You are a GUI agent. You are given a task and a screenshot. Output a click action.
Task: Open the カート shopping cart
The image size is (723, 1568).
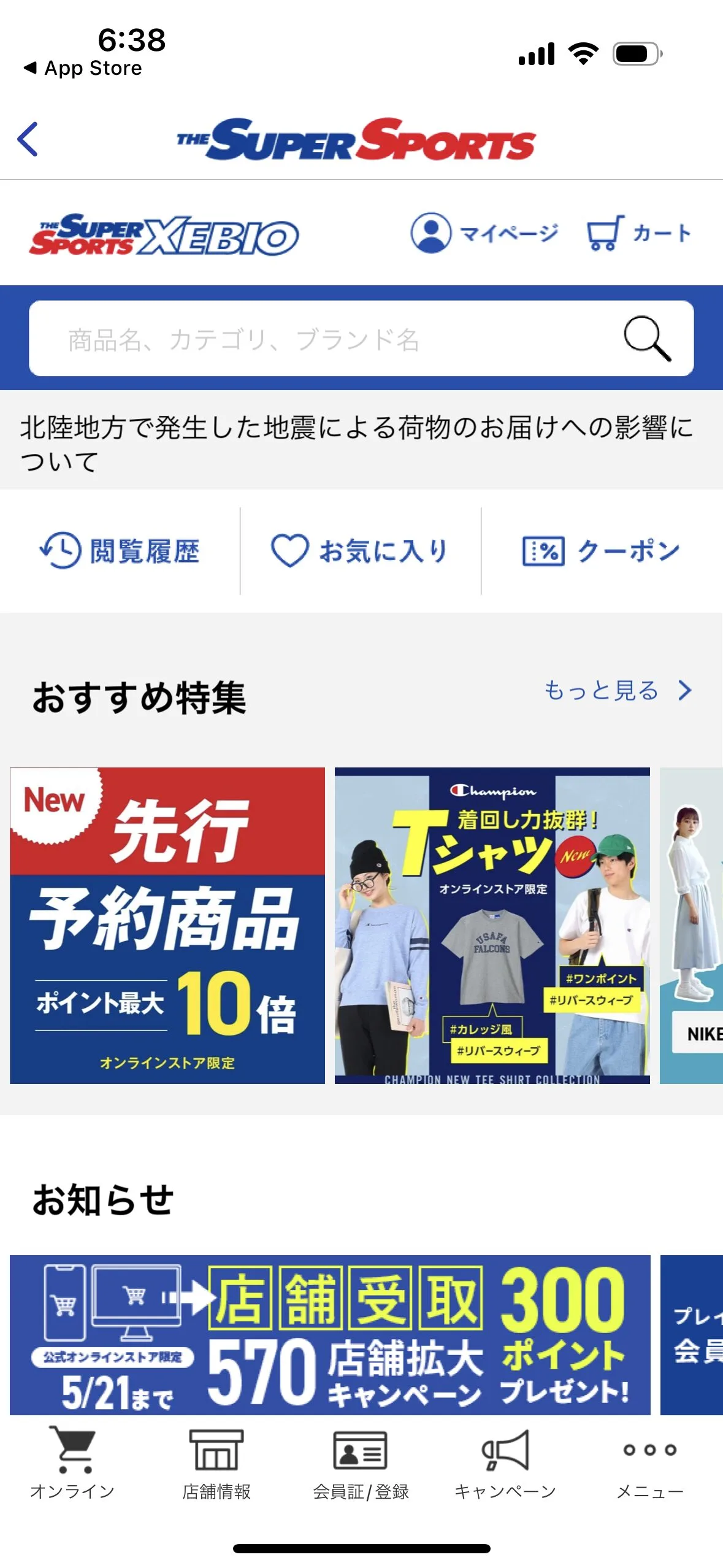click(640, 233)
